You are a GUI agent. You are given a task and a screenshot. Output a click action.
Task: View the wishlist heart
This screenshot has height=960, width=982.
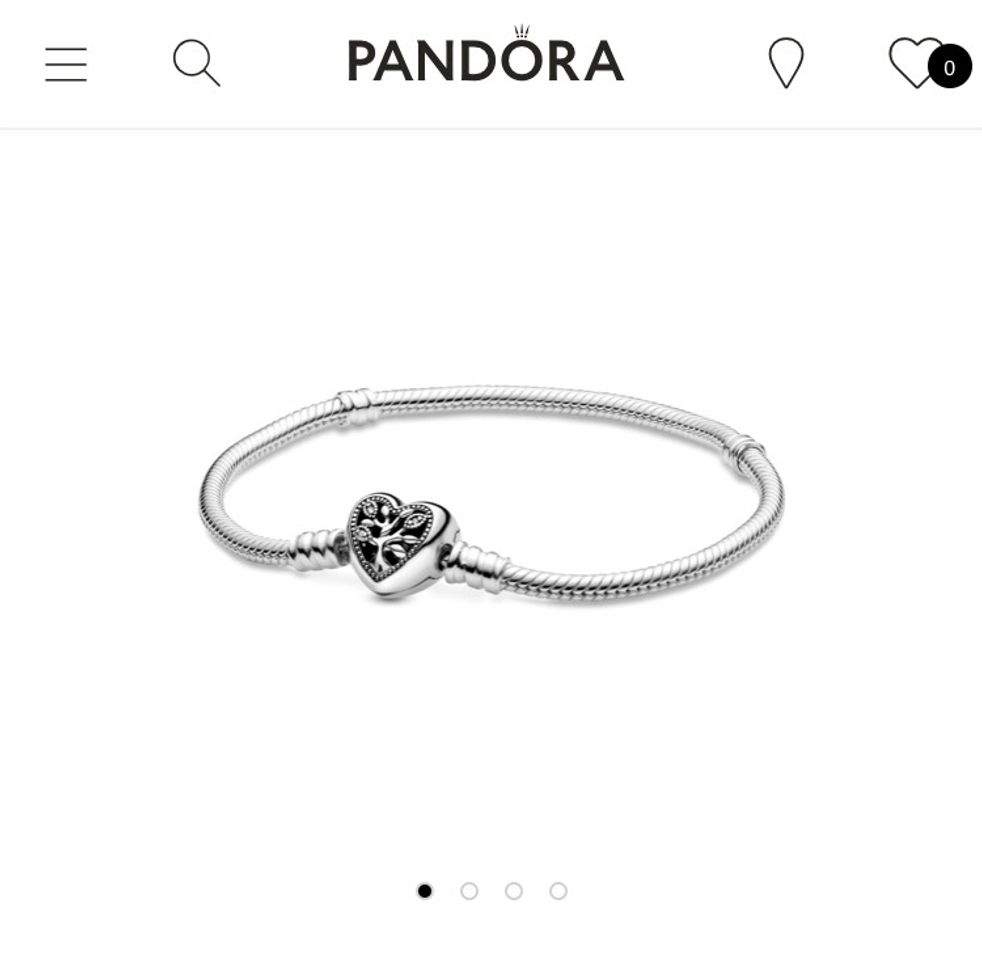click(915, 63)
